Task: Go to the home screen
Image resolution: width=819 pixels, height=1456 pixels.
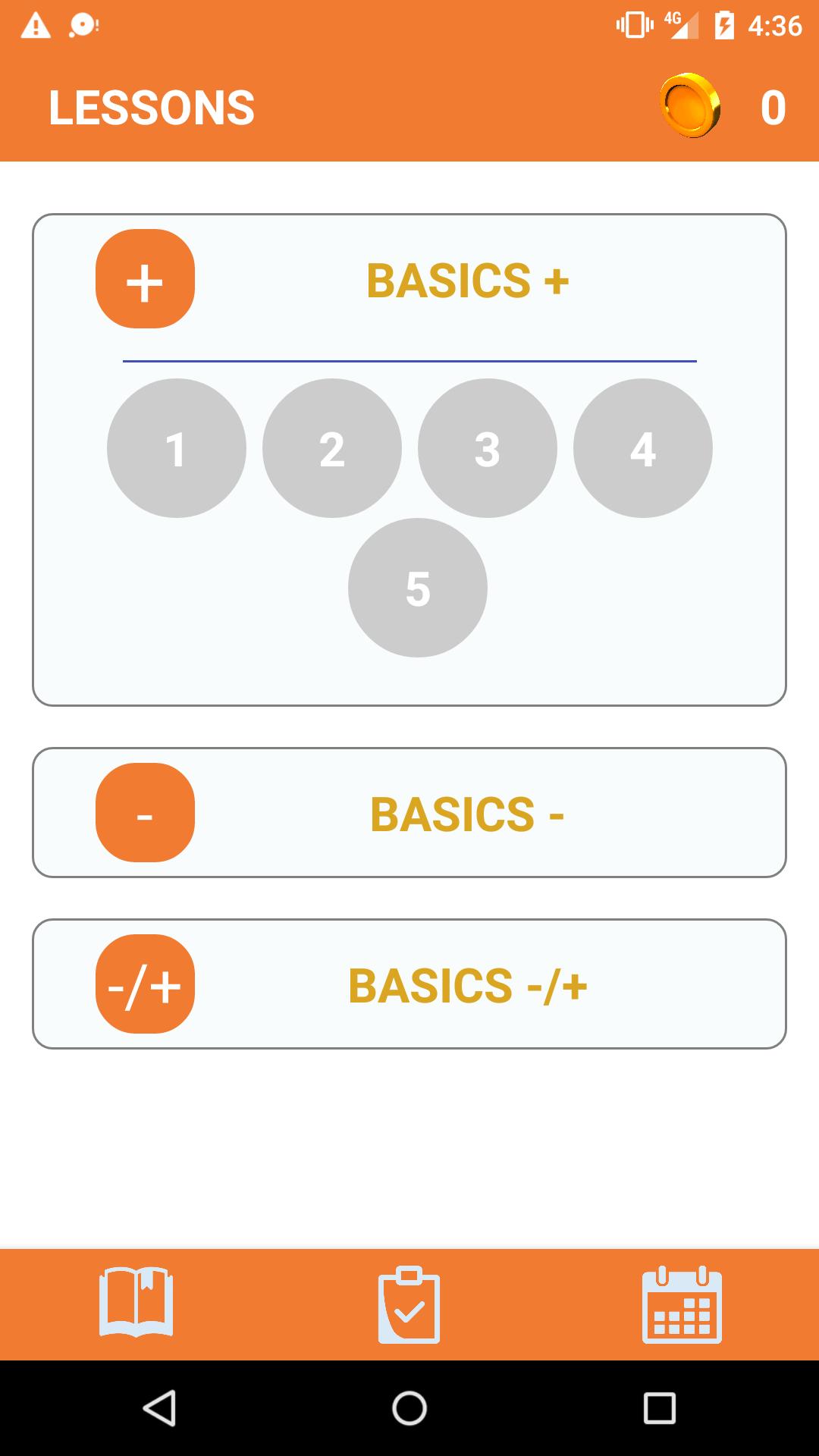Action: [x=409, y=1408]
